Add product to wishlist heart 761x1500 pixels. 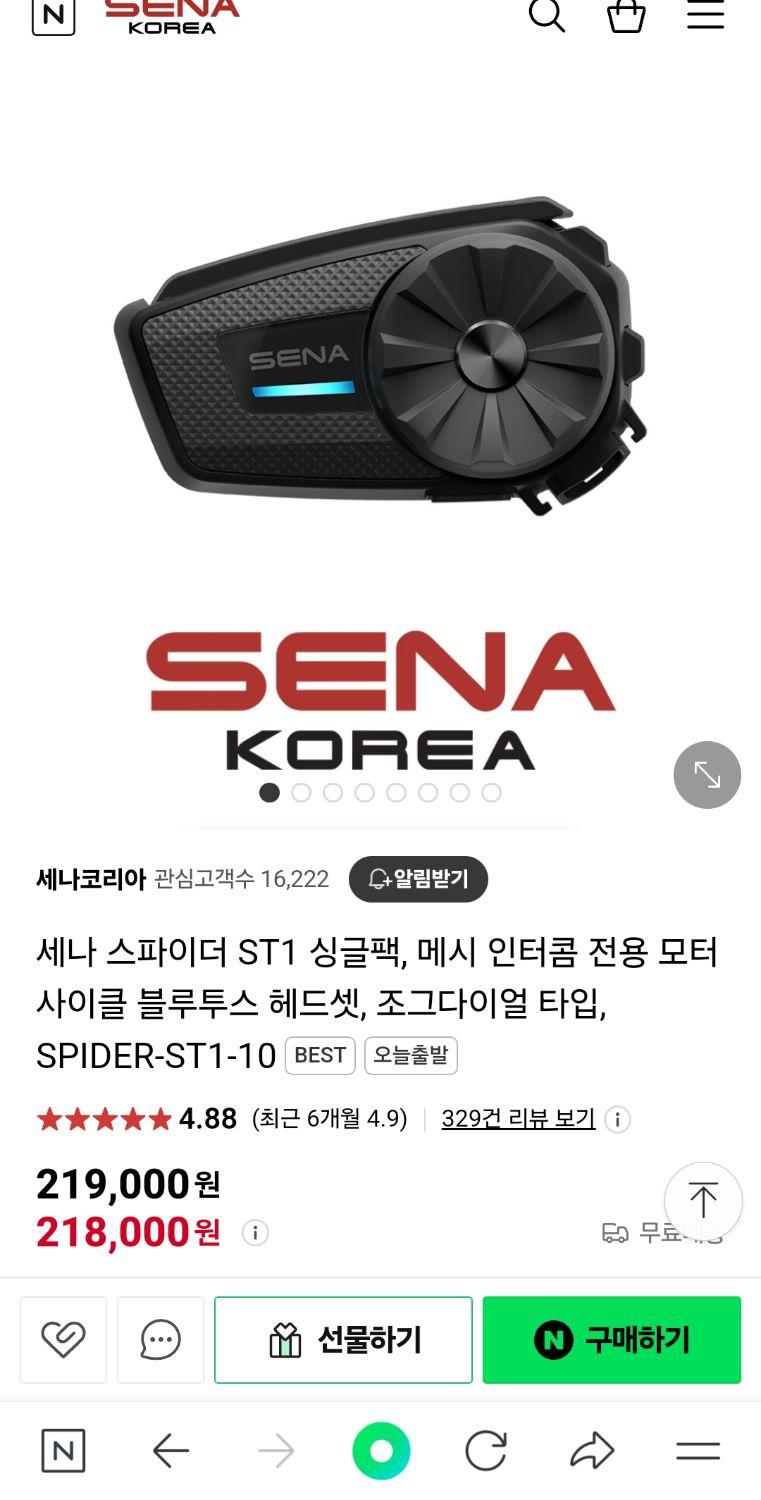63,1340
